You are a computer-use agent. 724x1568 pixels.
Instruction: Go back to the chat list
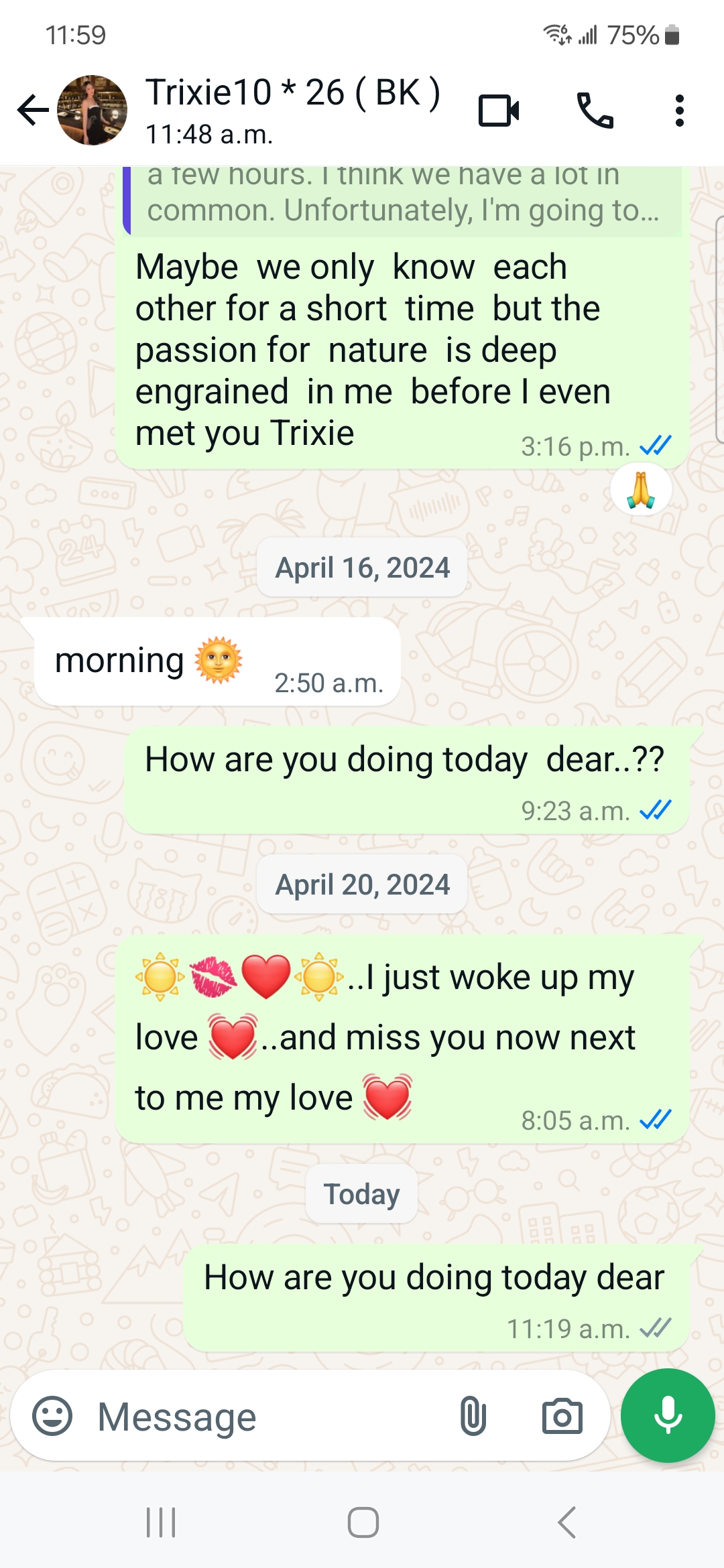pyautogui.click(x=33, y=111)
